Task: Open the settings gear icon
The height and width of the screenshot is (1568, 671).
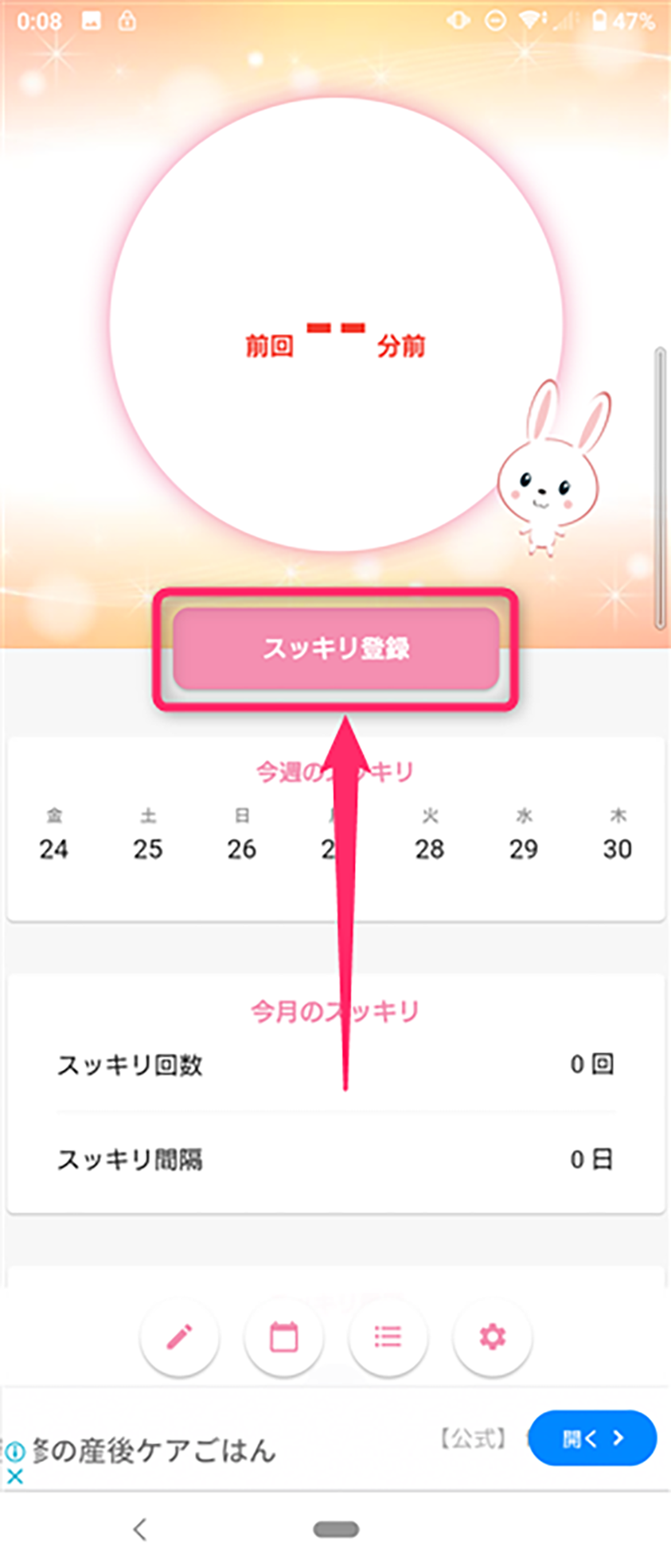Action: point(492,1337)
